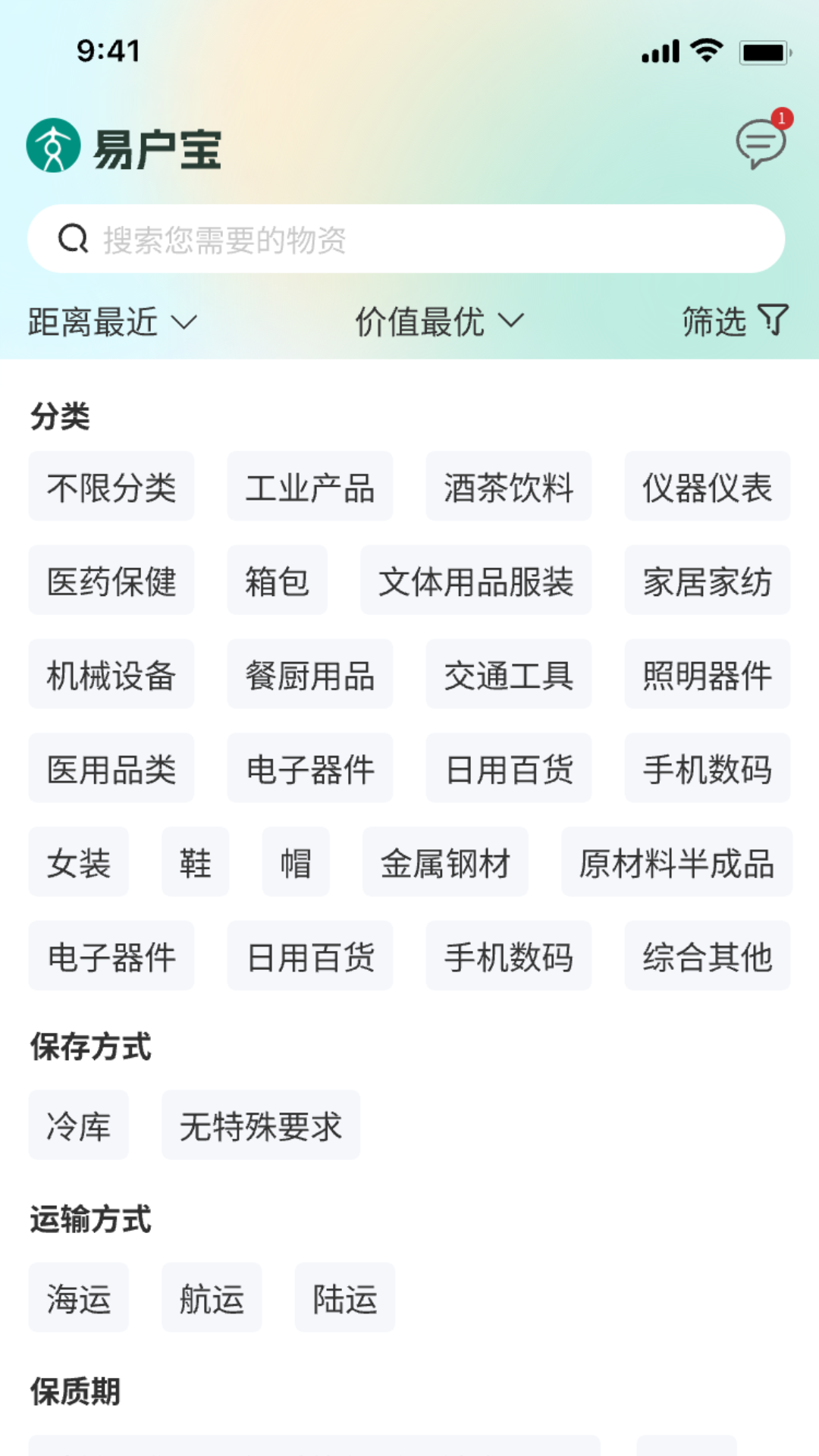Click the magnifier icon in the search bar
Screen dimensions: 819x1456
pos(72,238)
